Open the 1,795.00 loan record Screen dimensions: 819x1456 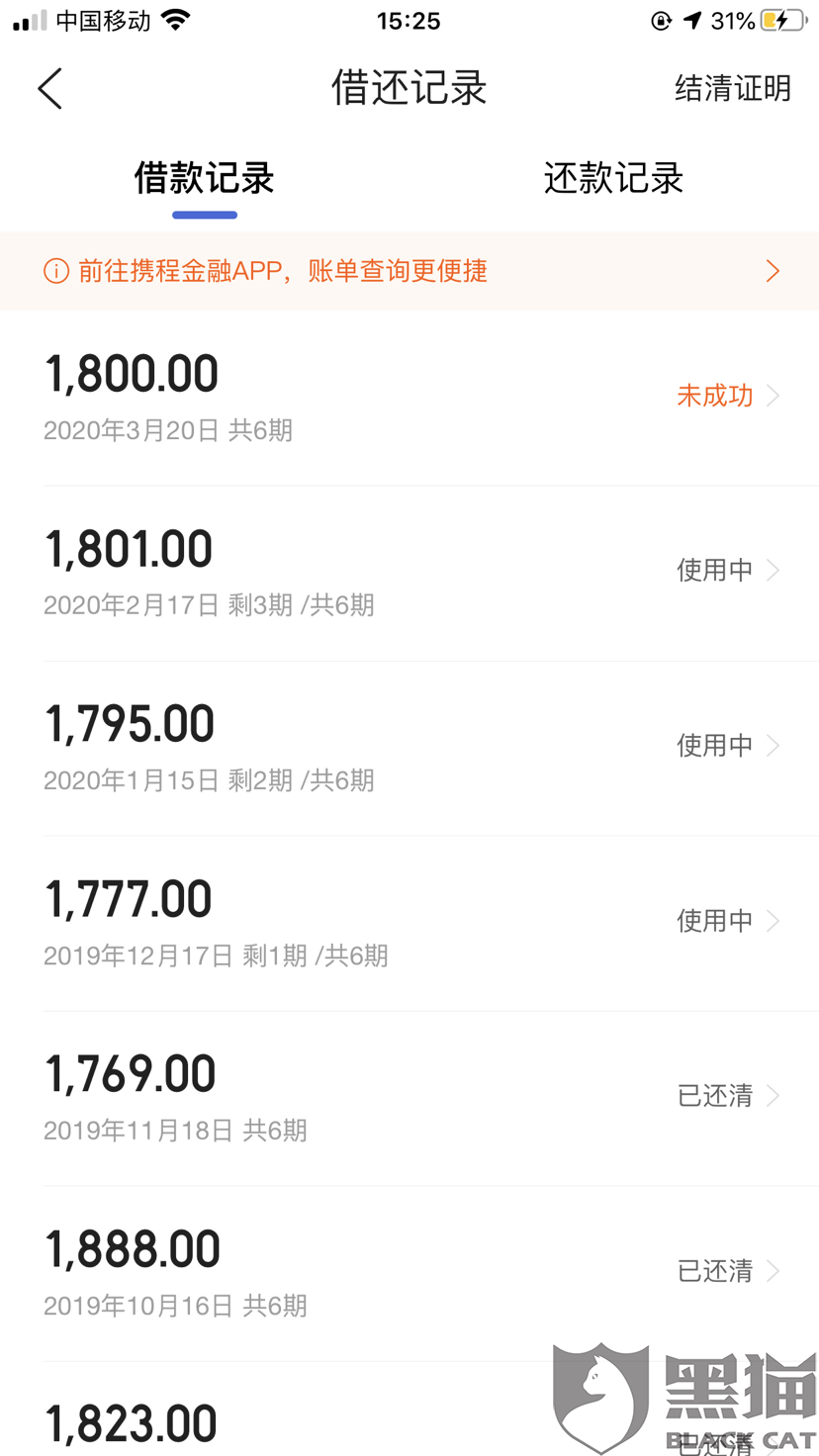(x=409, y=748)
